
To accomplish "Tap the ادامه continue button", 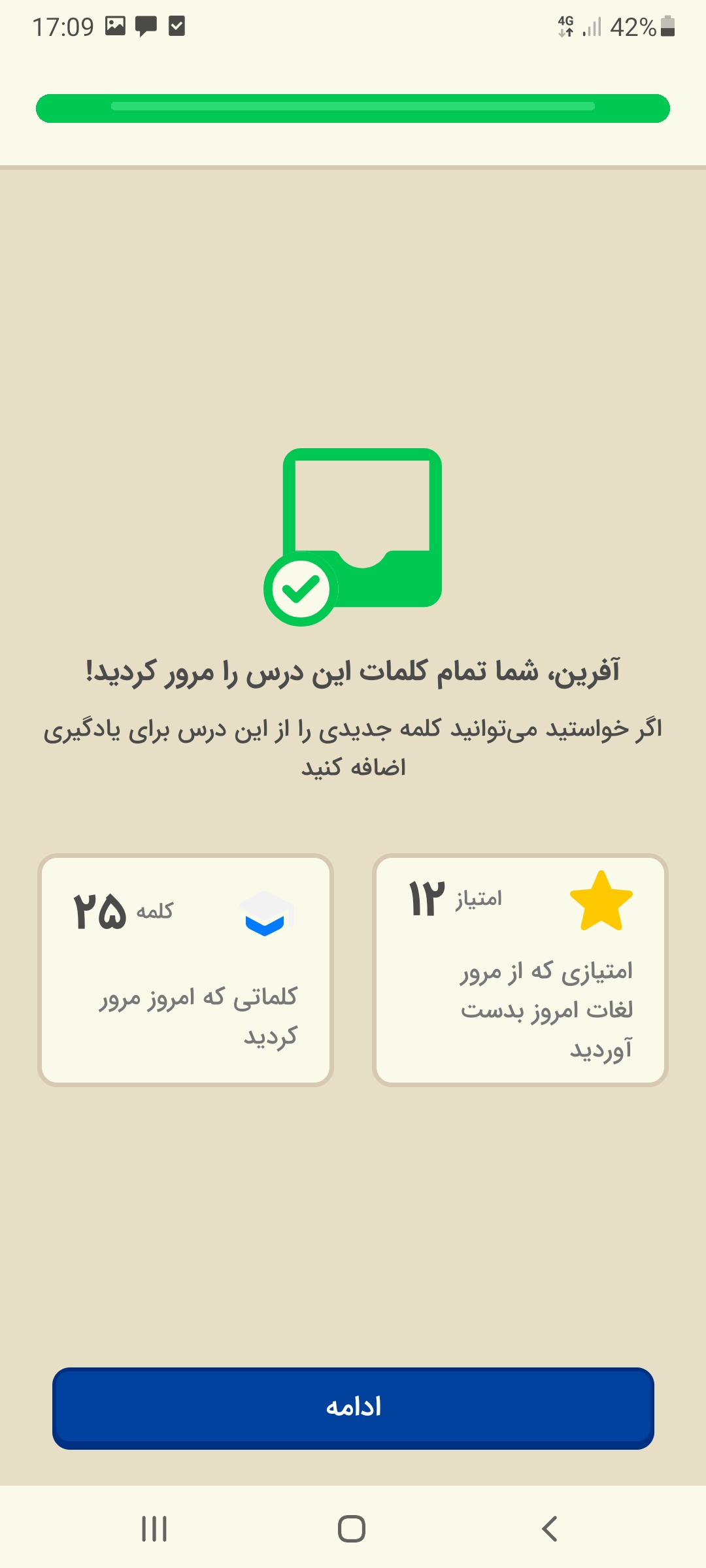I will pyautogui.click(x=353, y=1408).
